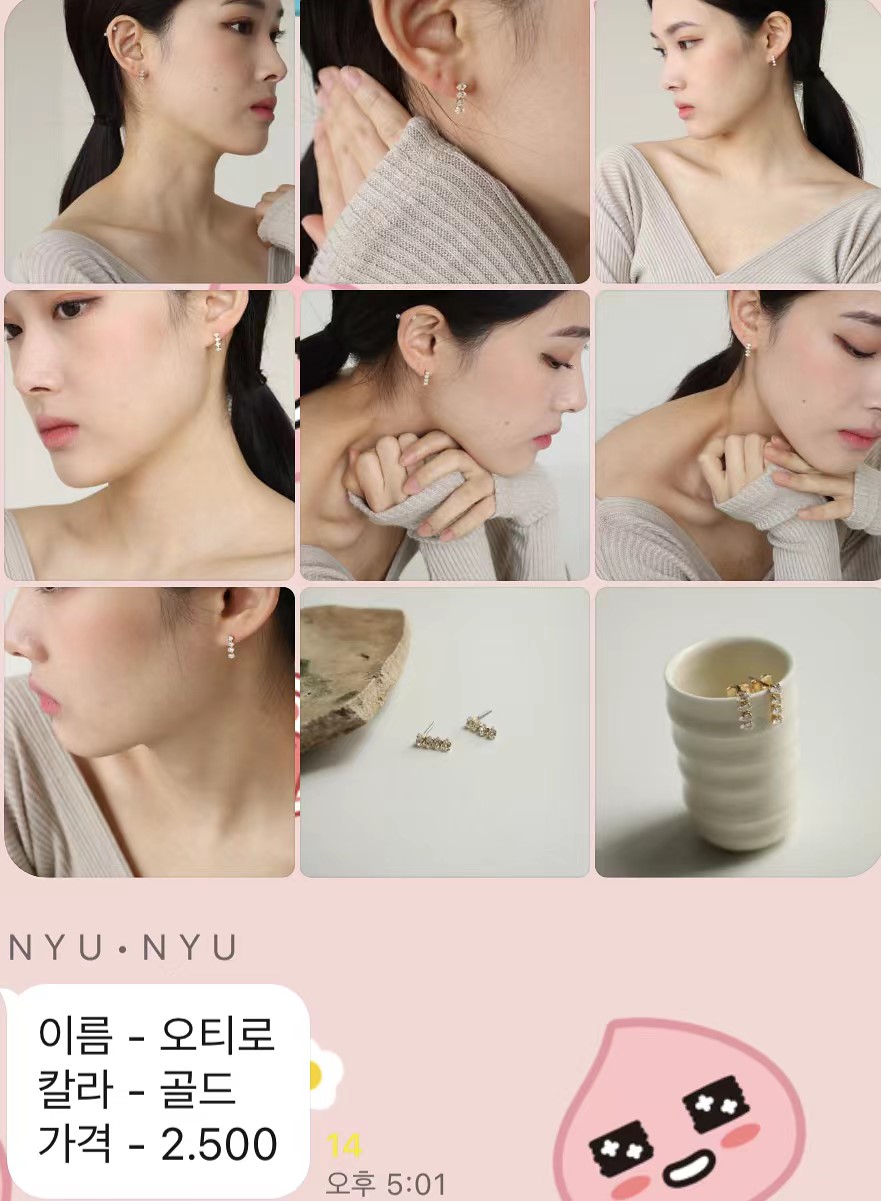Open photo of model with eyes closed leaning on hands
Viewport: 881px width, 1201px height.
click(737, 435)
